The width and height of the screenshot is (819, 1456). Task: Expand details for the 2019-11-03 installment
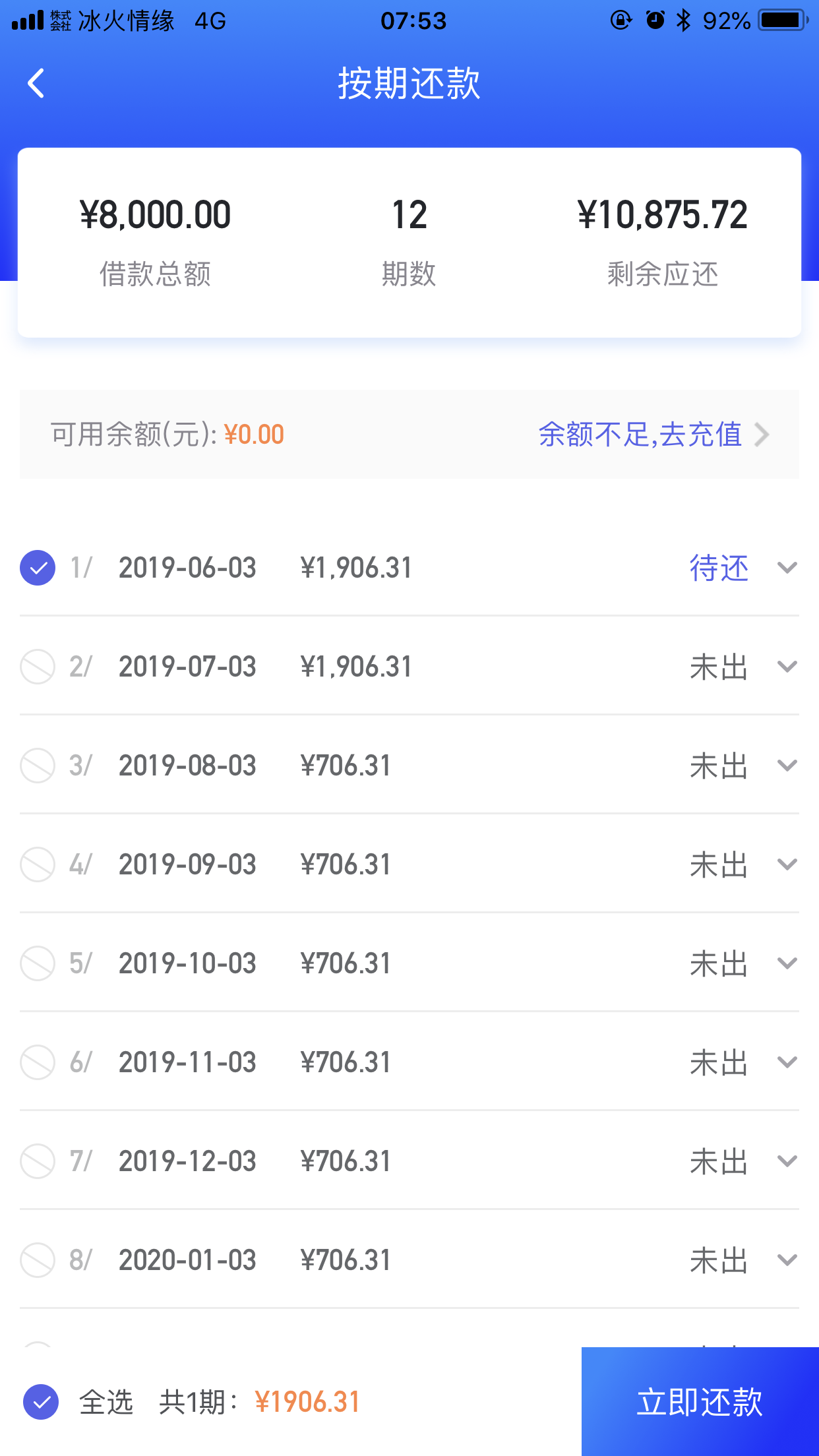787,1062
